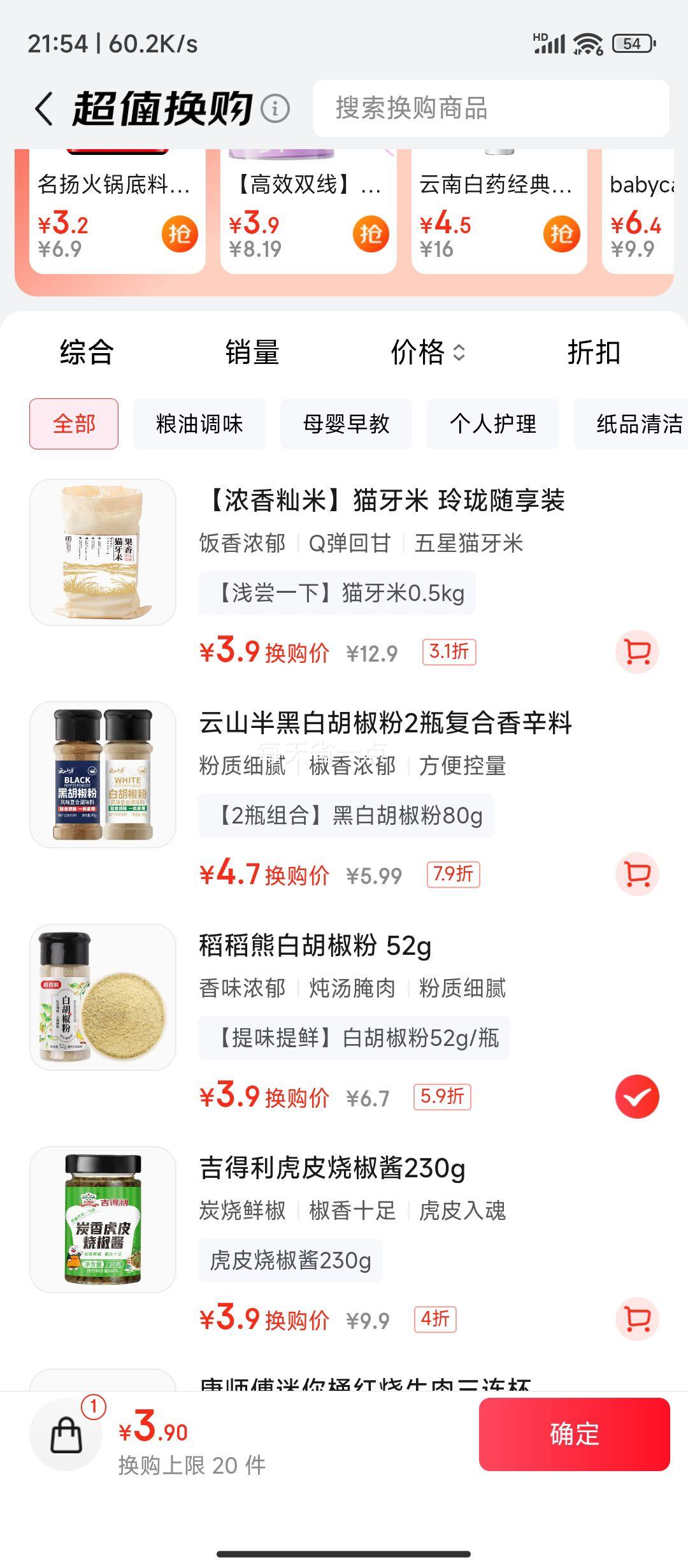Viewport: 688px width, 1568px height.
Task: Tap the 搜索换购商品 search field
Action: (x=492, y=108)
